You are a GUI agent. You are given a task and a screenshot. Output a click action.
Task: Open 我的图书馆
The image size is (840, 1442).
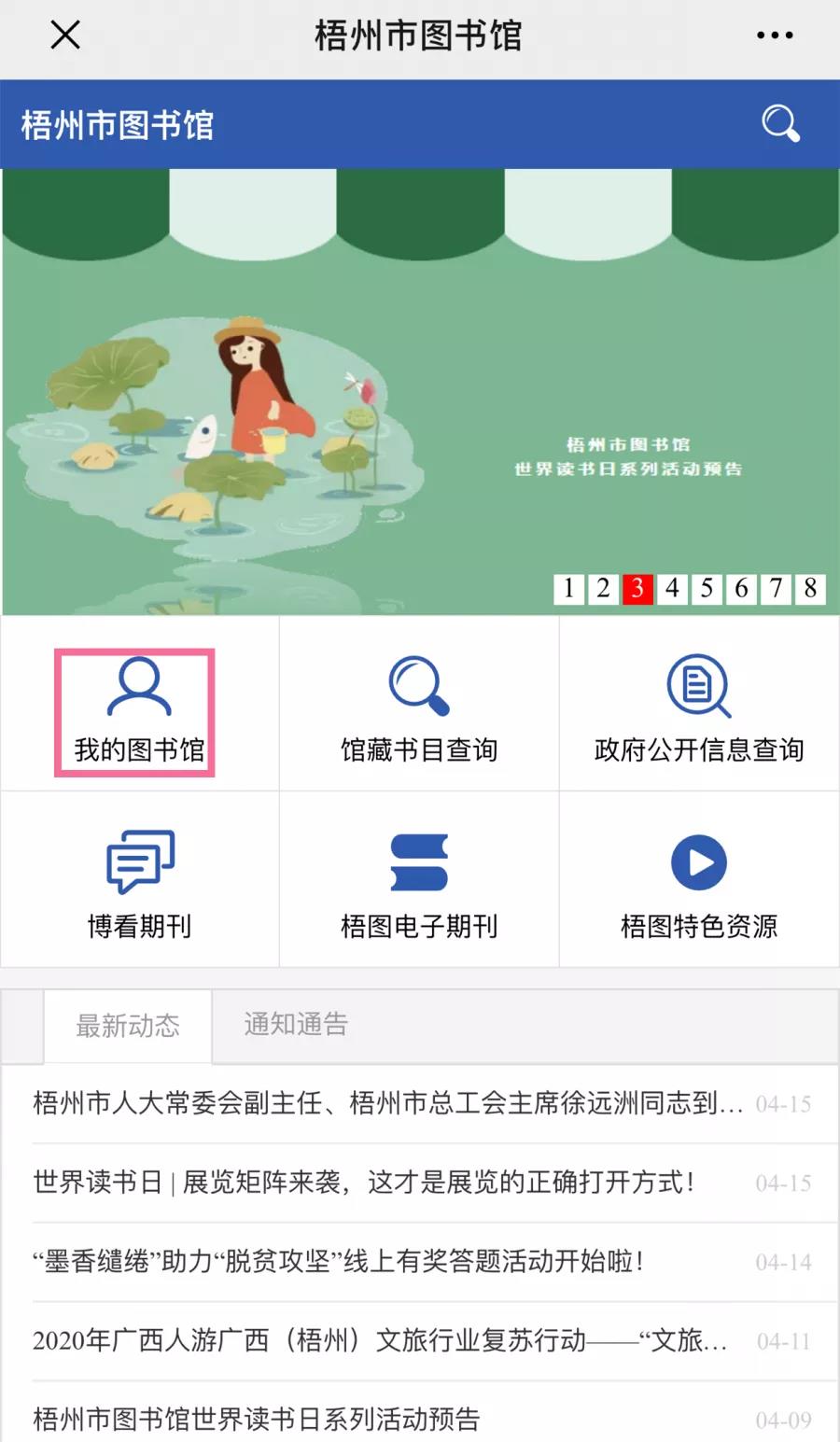(138, 711)
